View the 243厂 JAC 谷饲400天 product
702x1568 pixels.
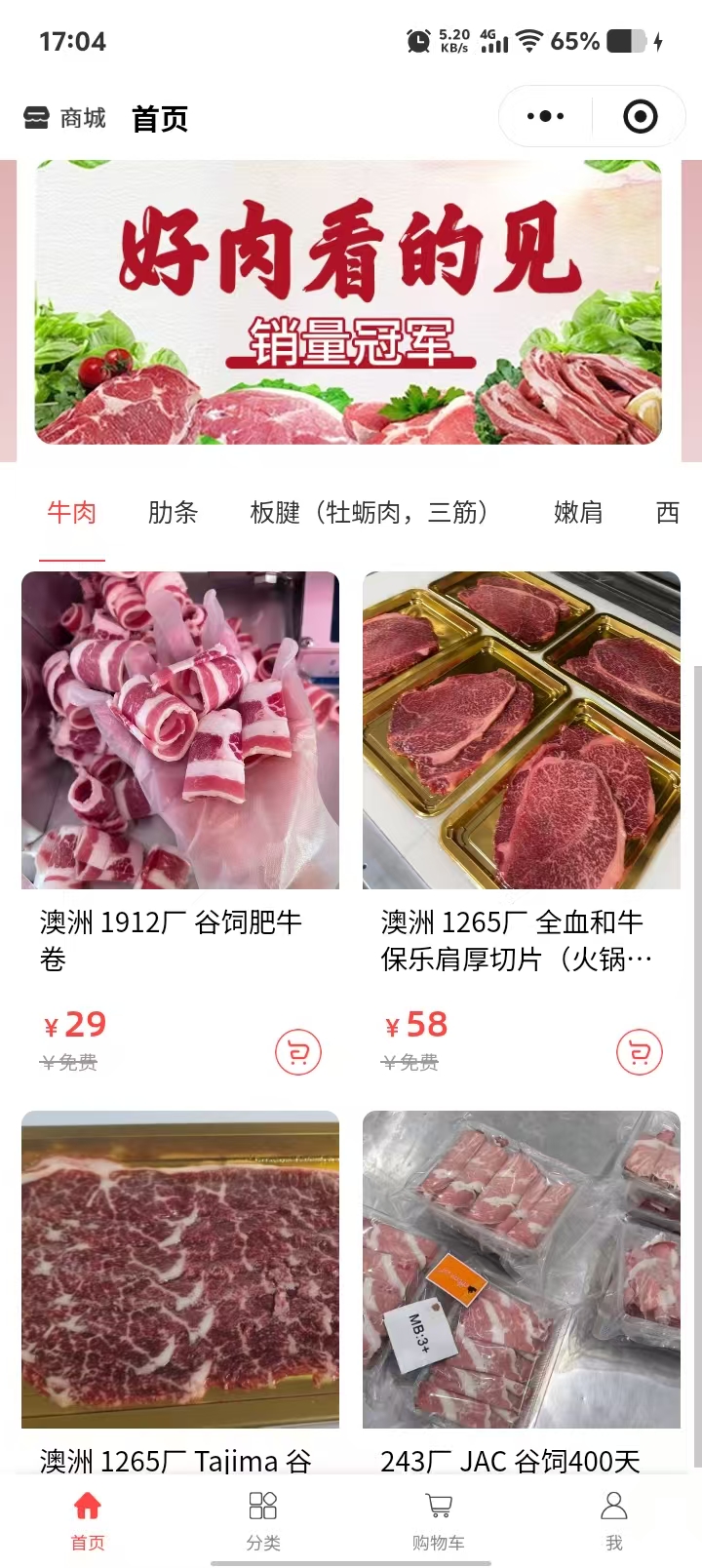[x=522, y=1268]
